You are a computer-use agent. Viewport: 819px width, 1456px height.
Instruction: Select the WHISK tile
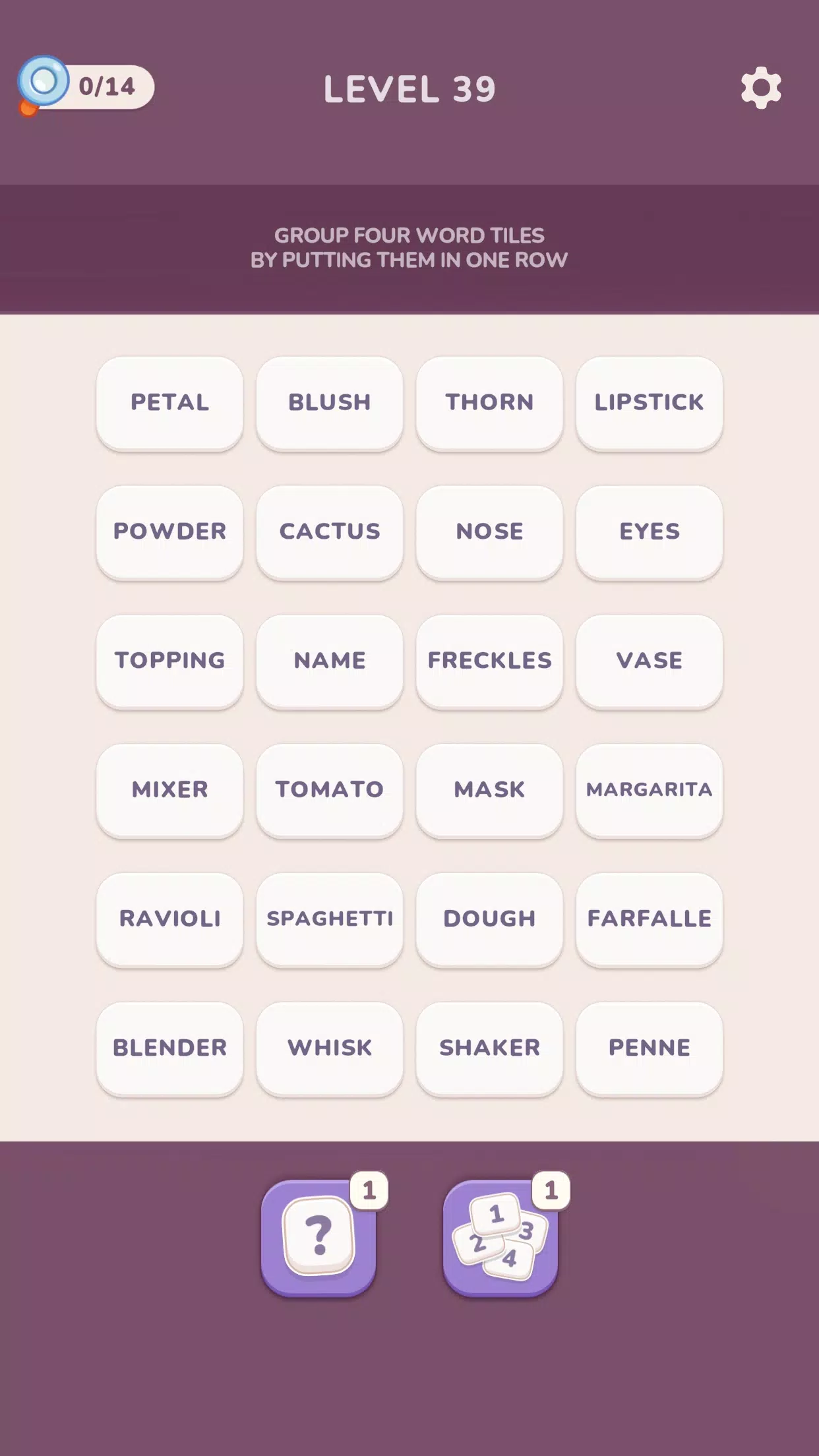329,1047
